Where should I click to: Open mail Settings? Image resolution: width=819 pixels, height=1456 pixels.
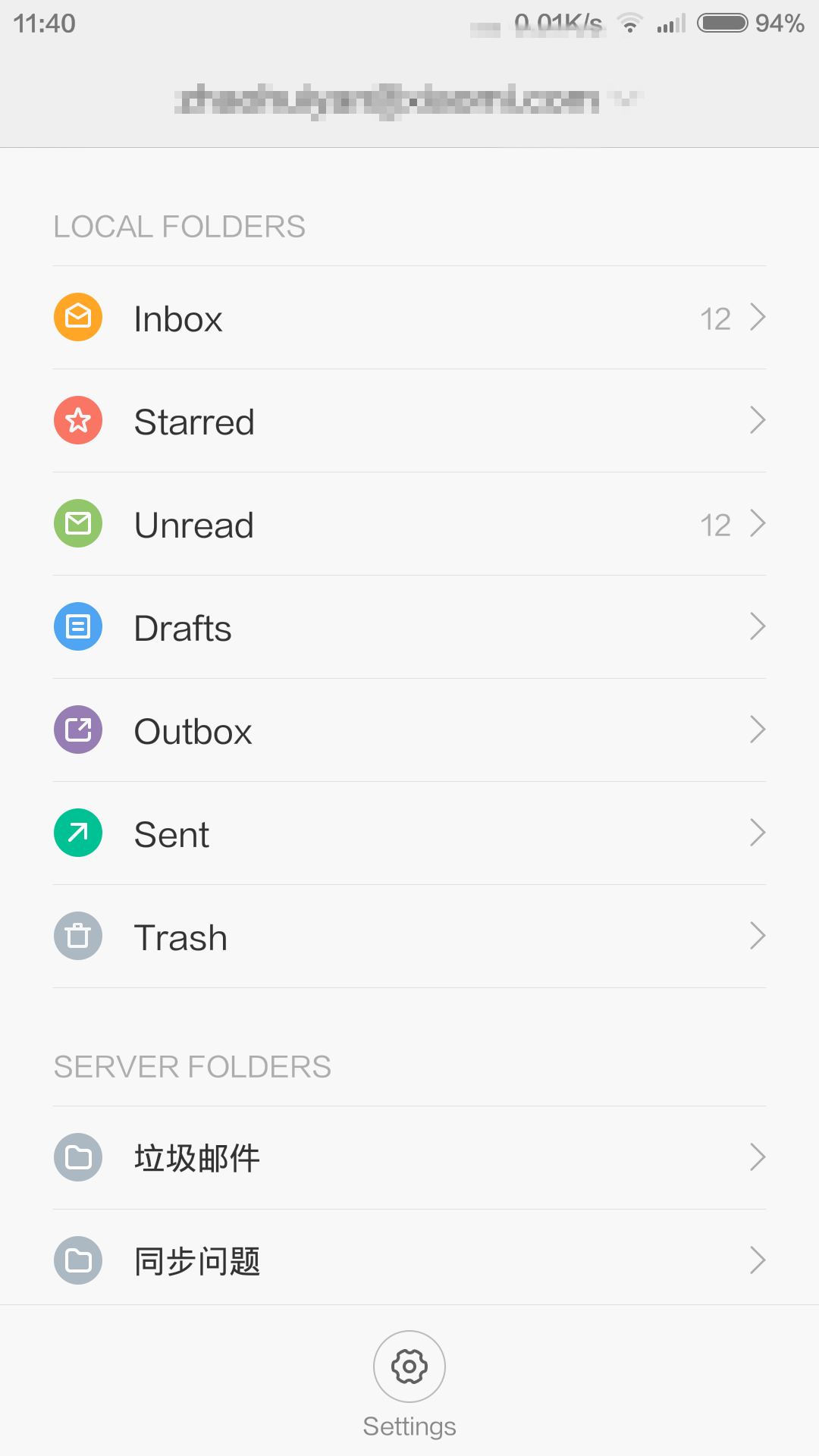coord(409,1367)
